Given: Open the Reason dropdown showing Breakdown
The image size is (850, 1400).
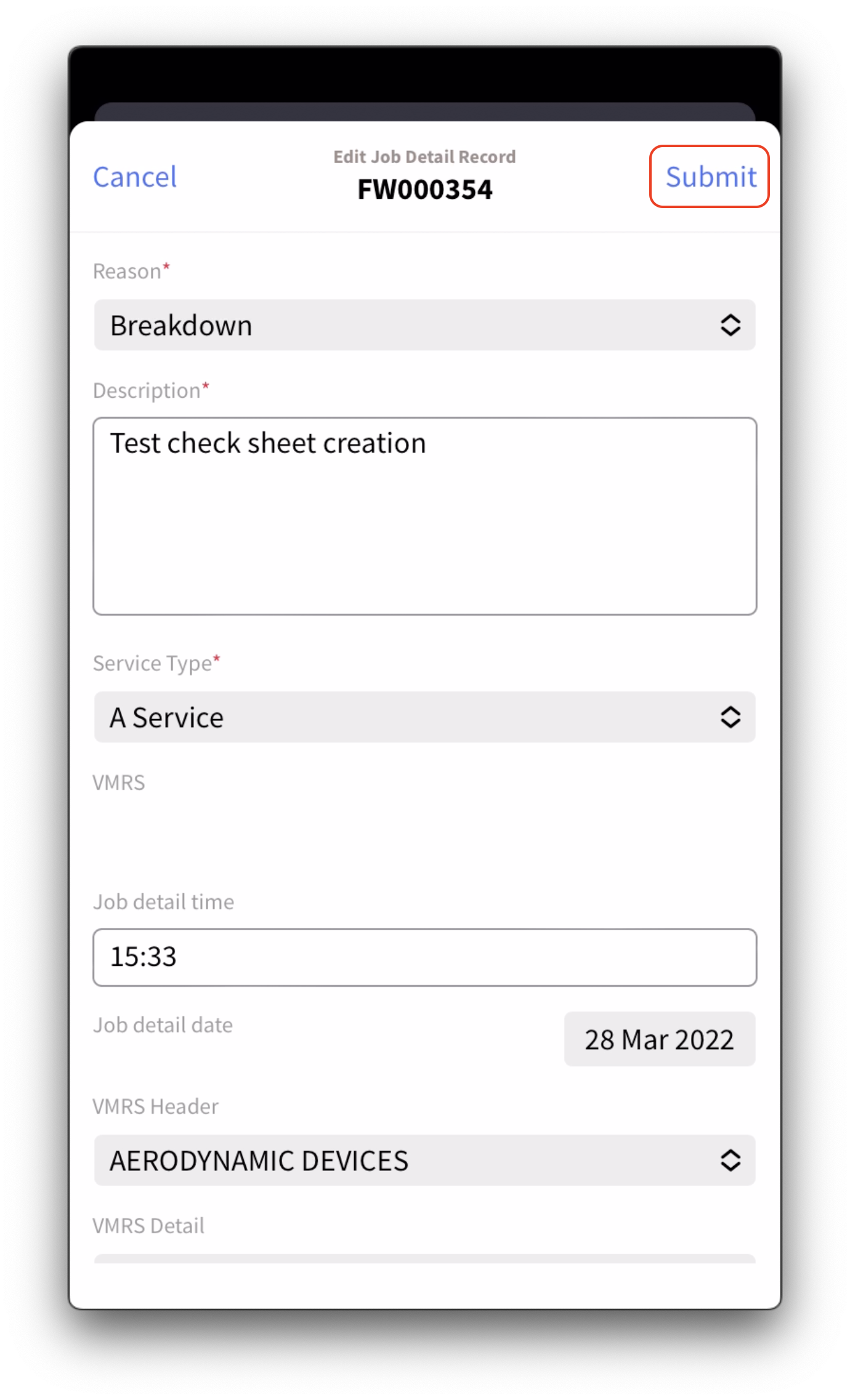Looking at the screenshot, I should click(424, 325).
